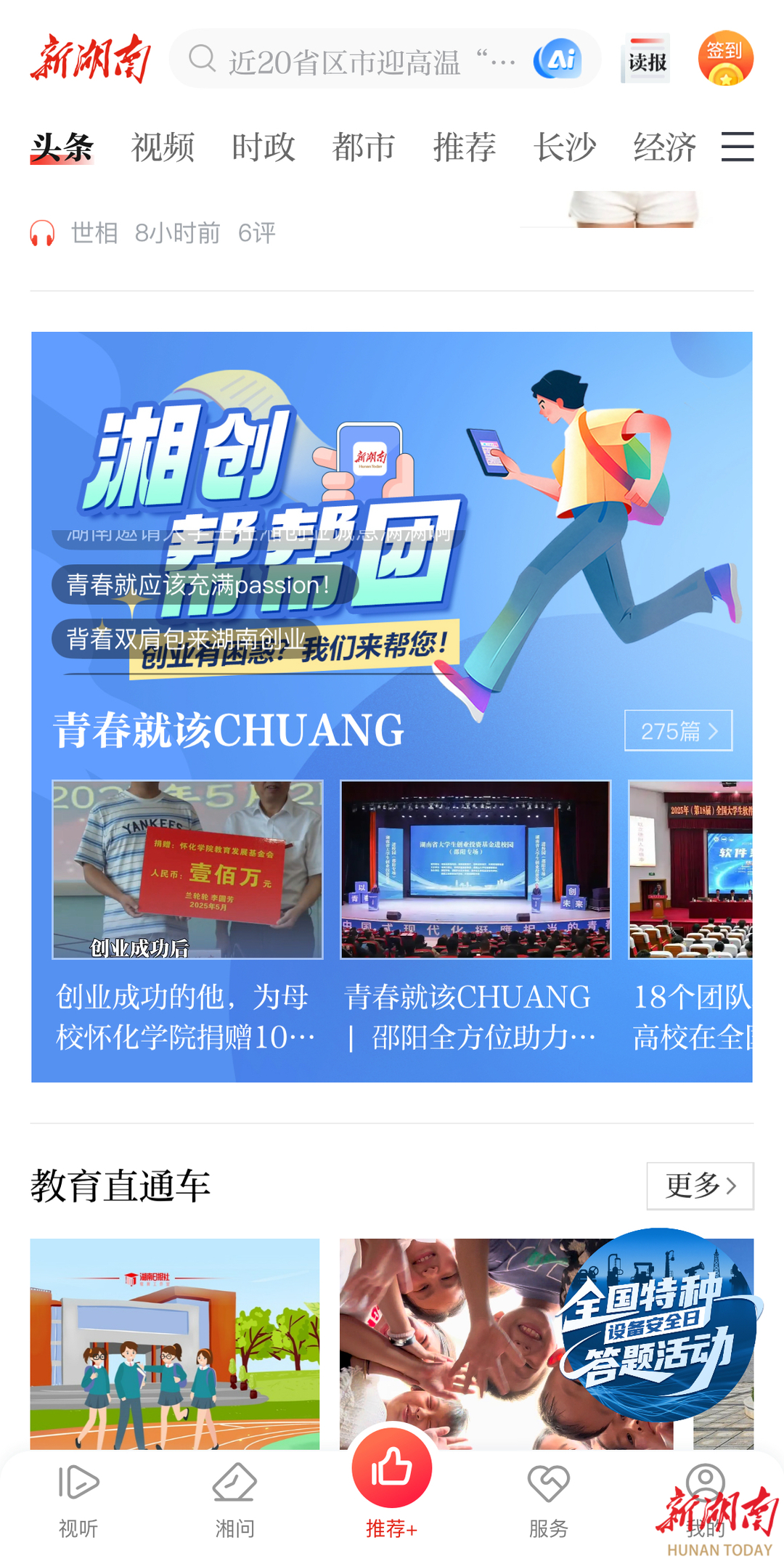
Task: Open 更多 for 教育直通车
Action: (x=700, y=1186)
